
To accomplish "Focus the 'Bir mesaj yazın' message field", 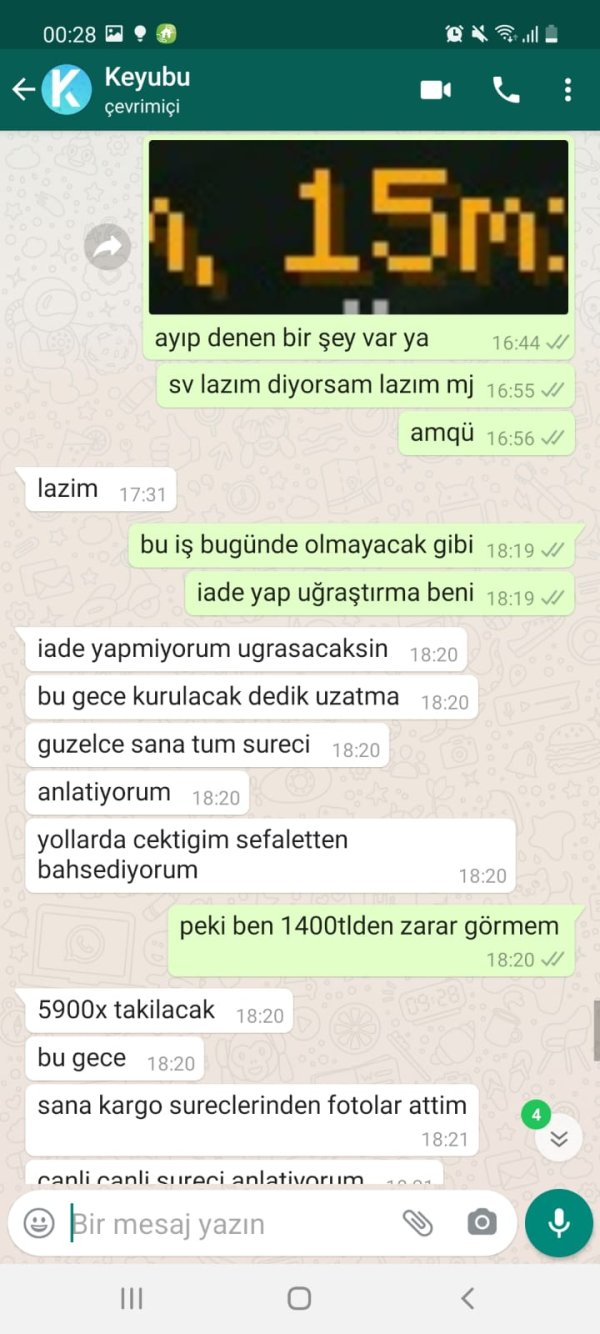I will (230, 1223).
